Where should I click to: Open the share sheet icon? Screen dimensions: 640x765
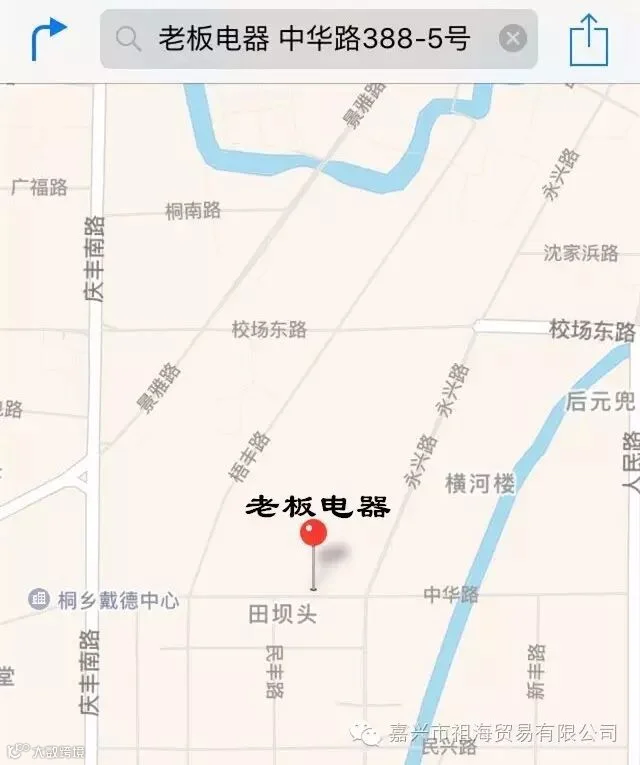point(589,40)
